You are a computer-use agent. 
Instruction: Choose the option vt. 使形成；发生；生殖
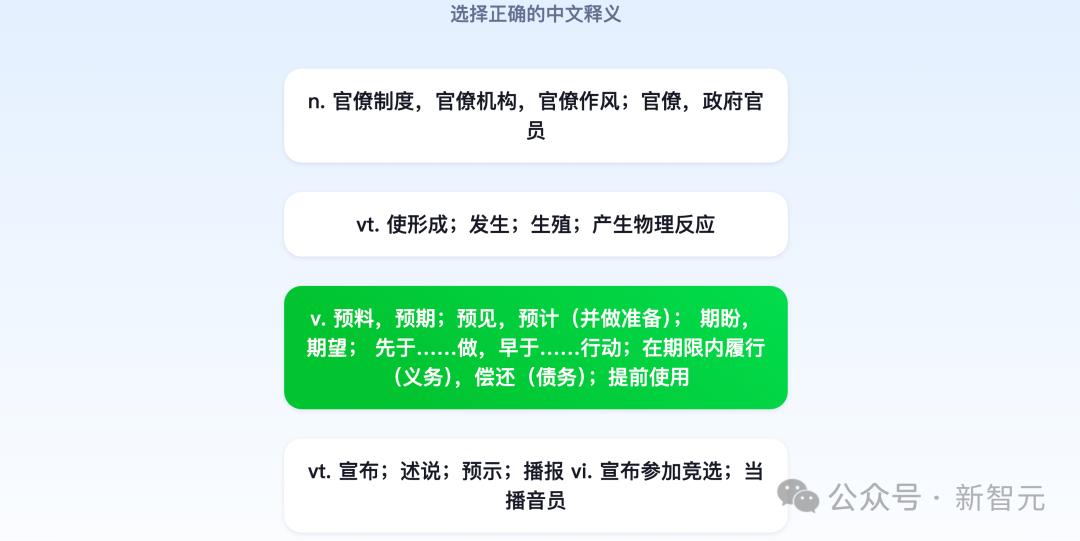coord(535,224)
